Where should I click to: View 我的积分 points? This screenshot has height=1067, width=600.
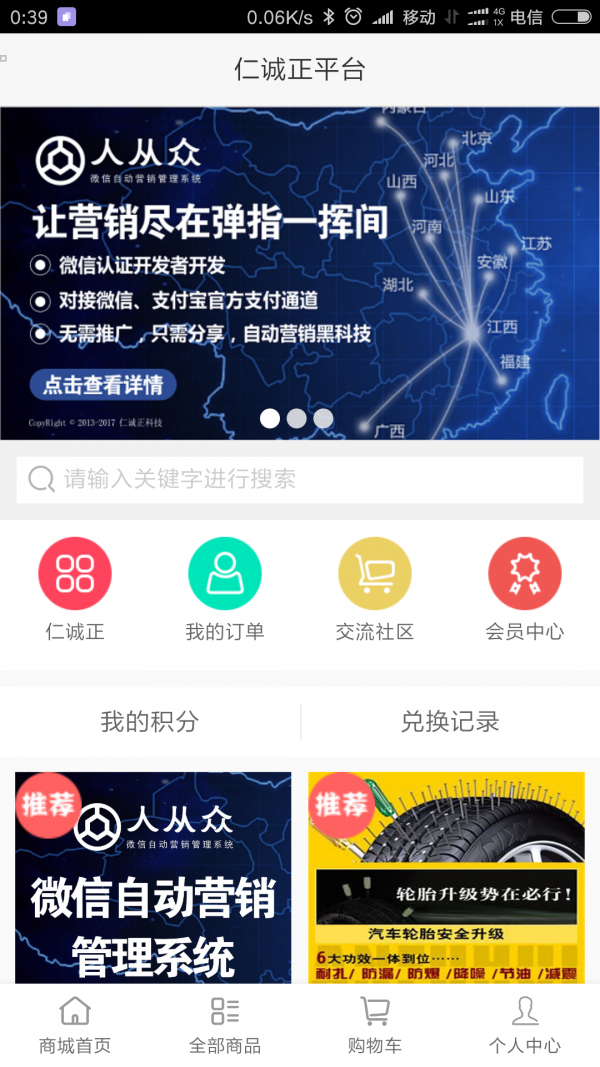tap(150, 721)
